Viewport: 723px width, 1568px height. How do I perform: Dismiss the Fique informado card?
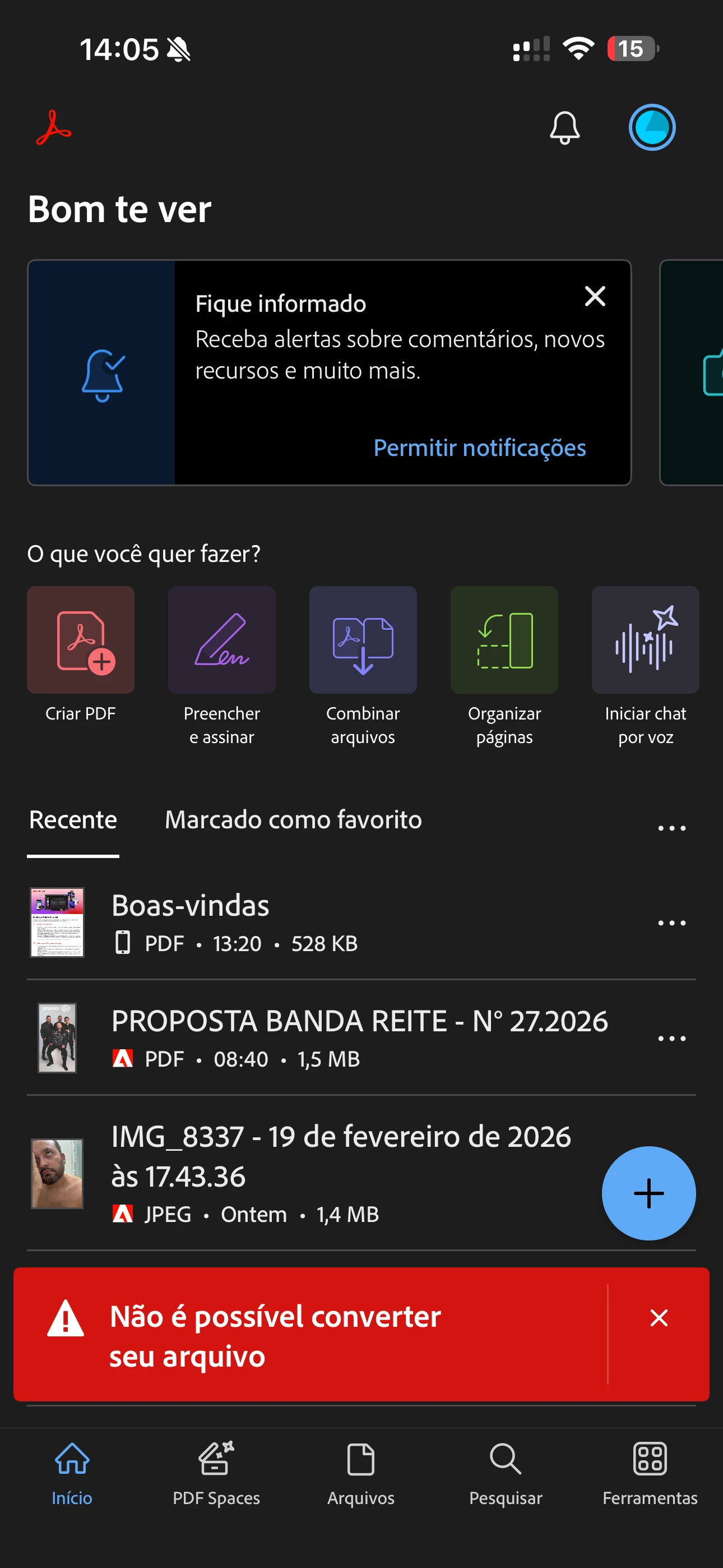pyautogui.click(x=595, y=297)
